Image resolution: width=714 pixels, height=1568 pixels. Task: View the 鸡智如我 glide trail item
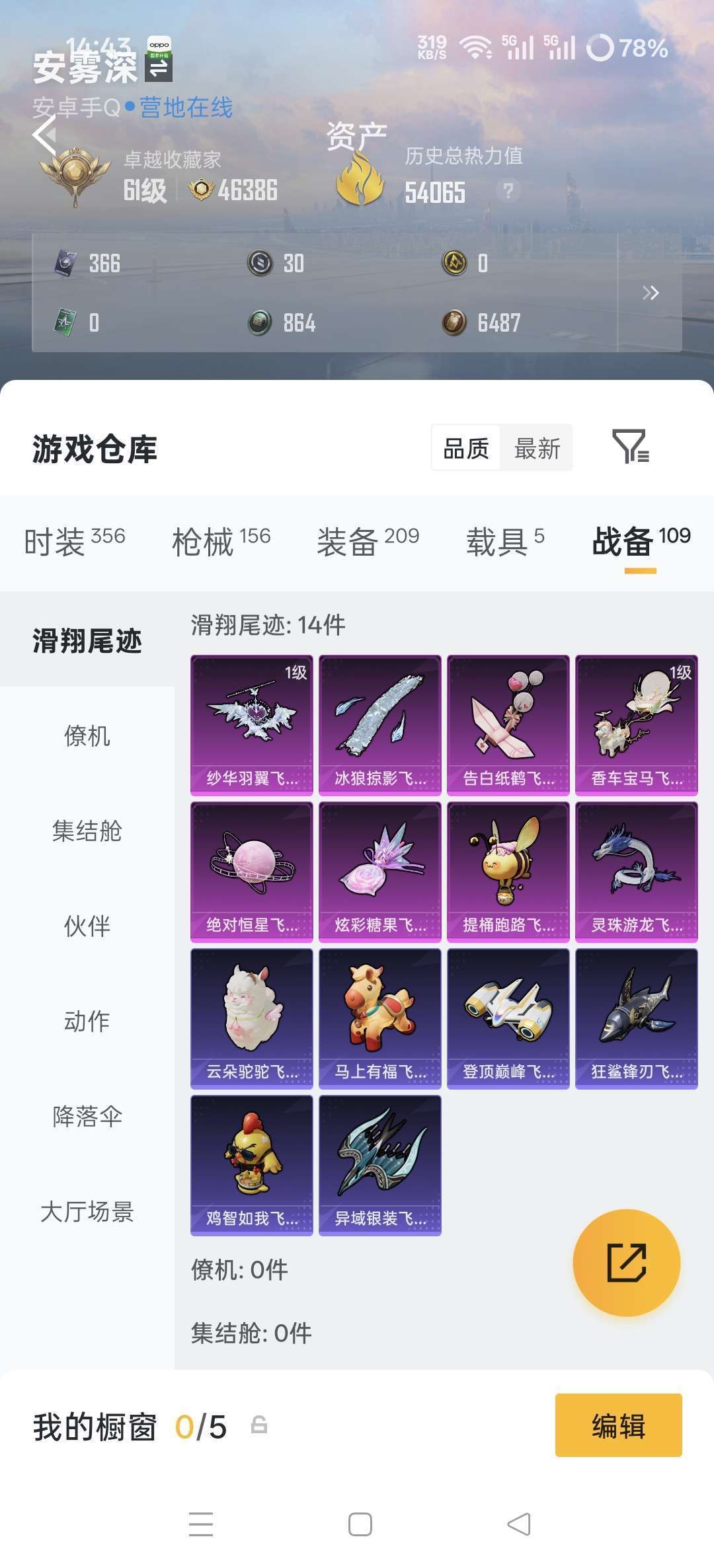coord(252,1165)
